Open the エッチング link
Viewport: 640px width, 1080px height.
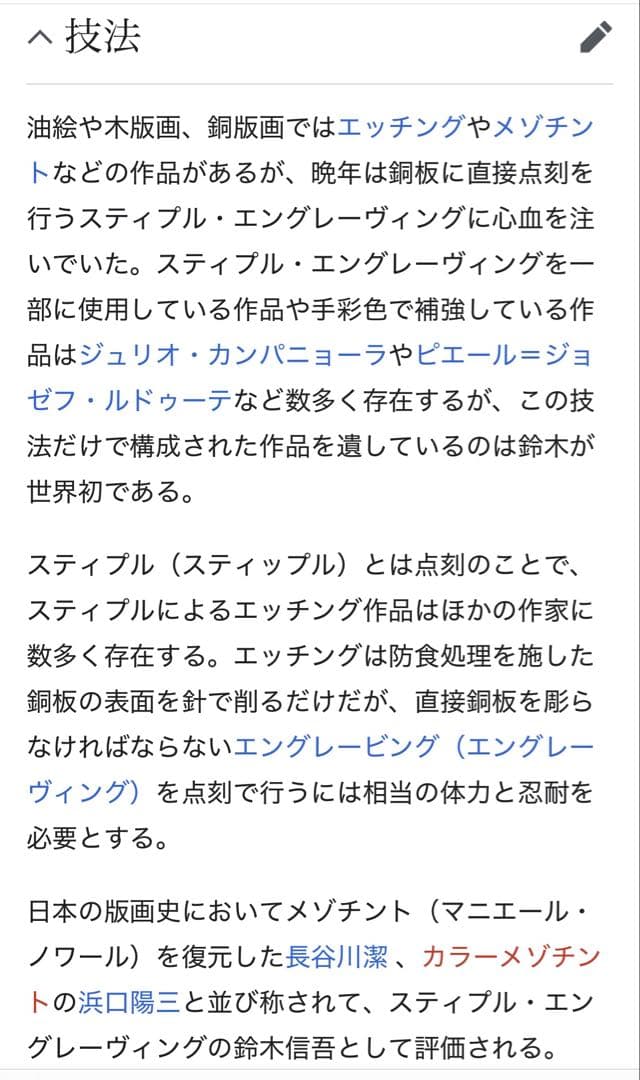point(401,127)
